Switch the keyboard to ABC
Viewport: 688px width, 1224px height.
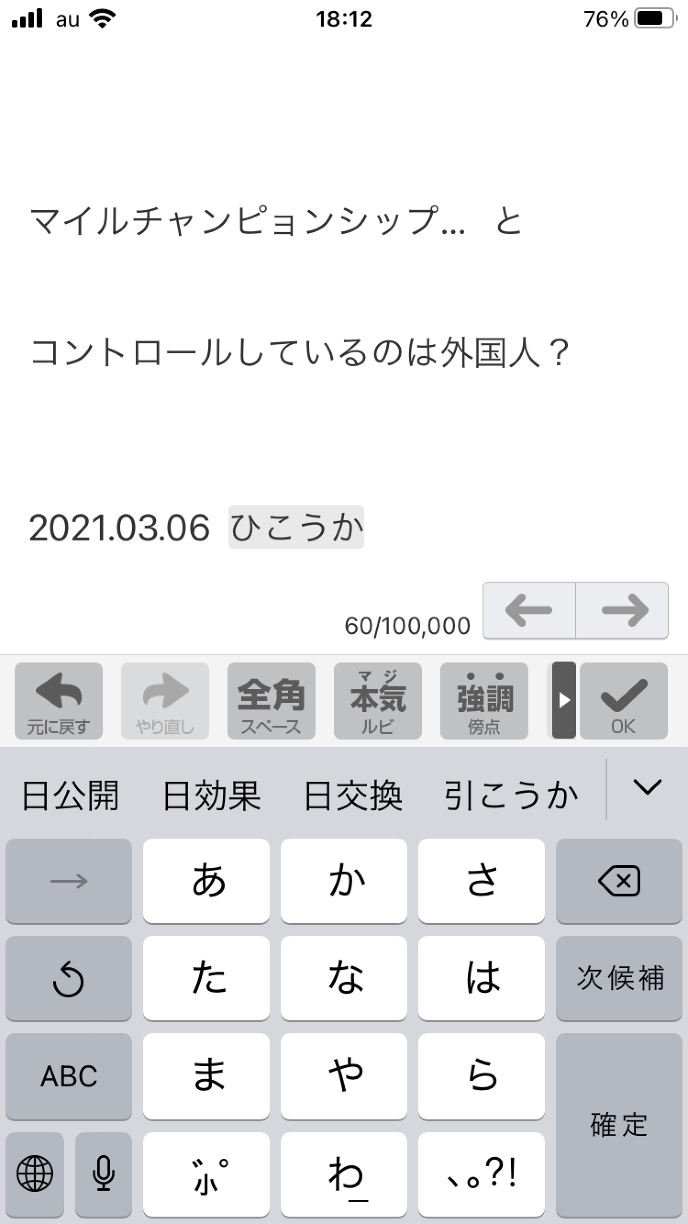pos(69,1076)
